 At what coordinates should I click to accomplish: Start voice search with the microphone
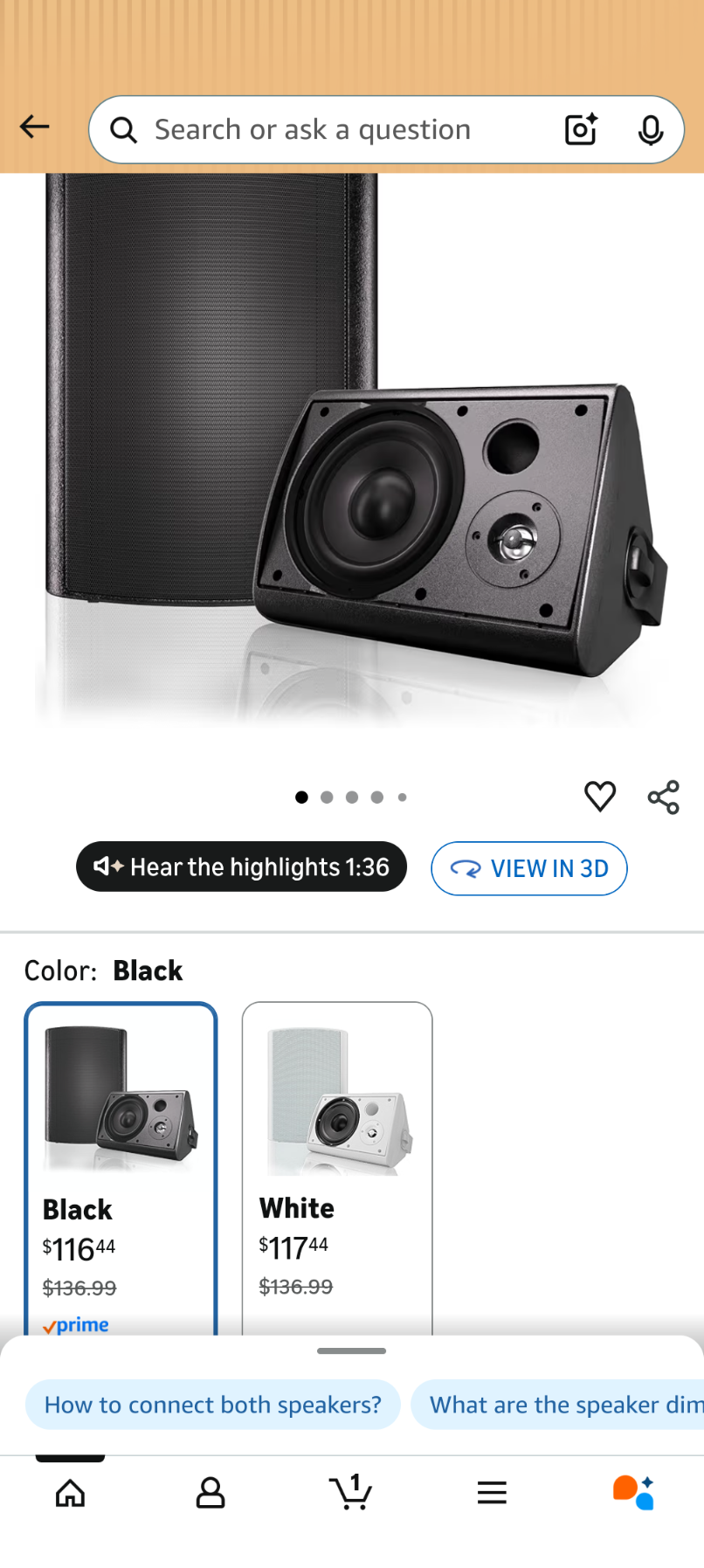pyautogui.click(x=650, y=130)
